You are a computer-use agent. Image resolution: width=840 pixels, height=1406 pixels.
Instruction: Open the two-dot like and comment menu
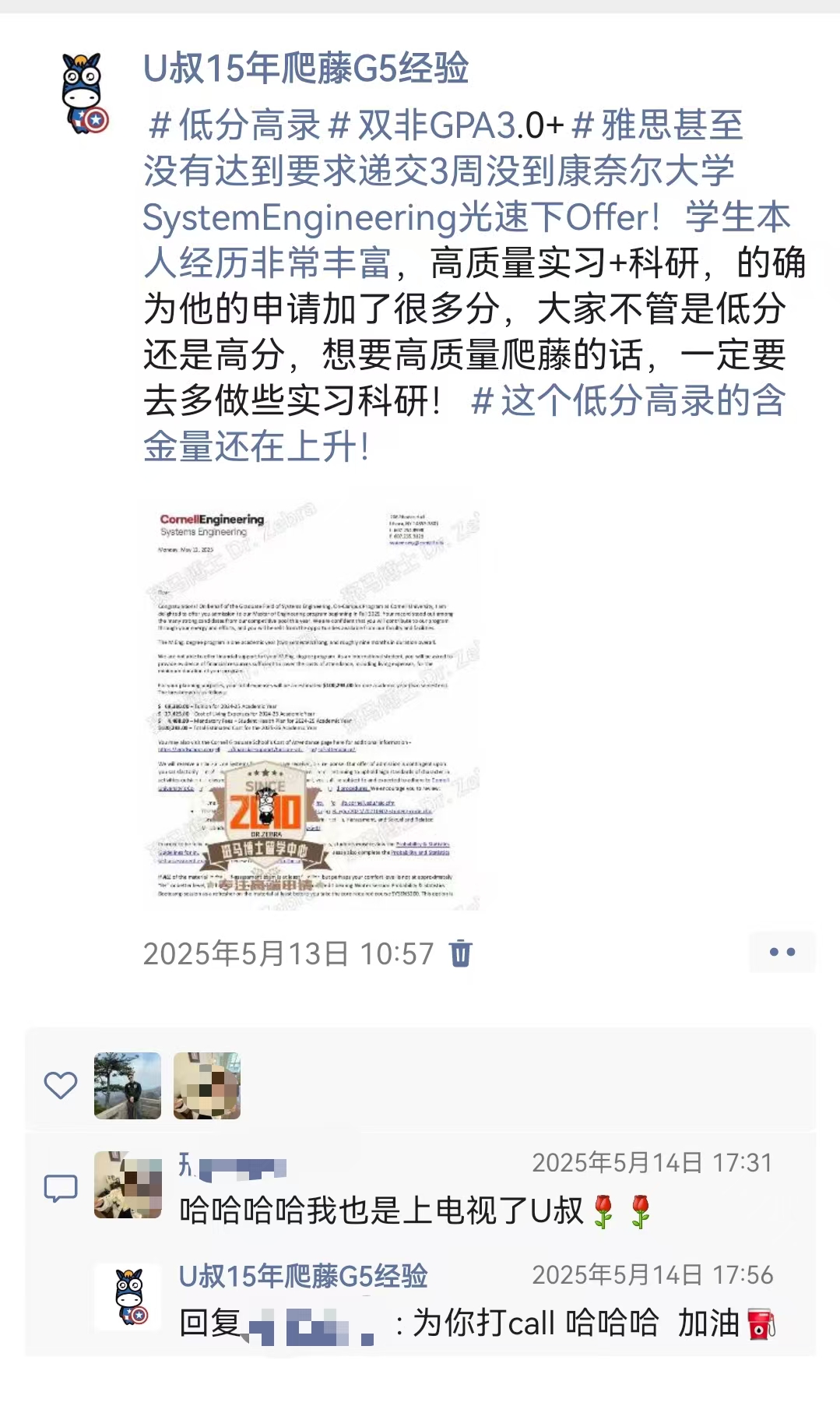[782, 952]
